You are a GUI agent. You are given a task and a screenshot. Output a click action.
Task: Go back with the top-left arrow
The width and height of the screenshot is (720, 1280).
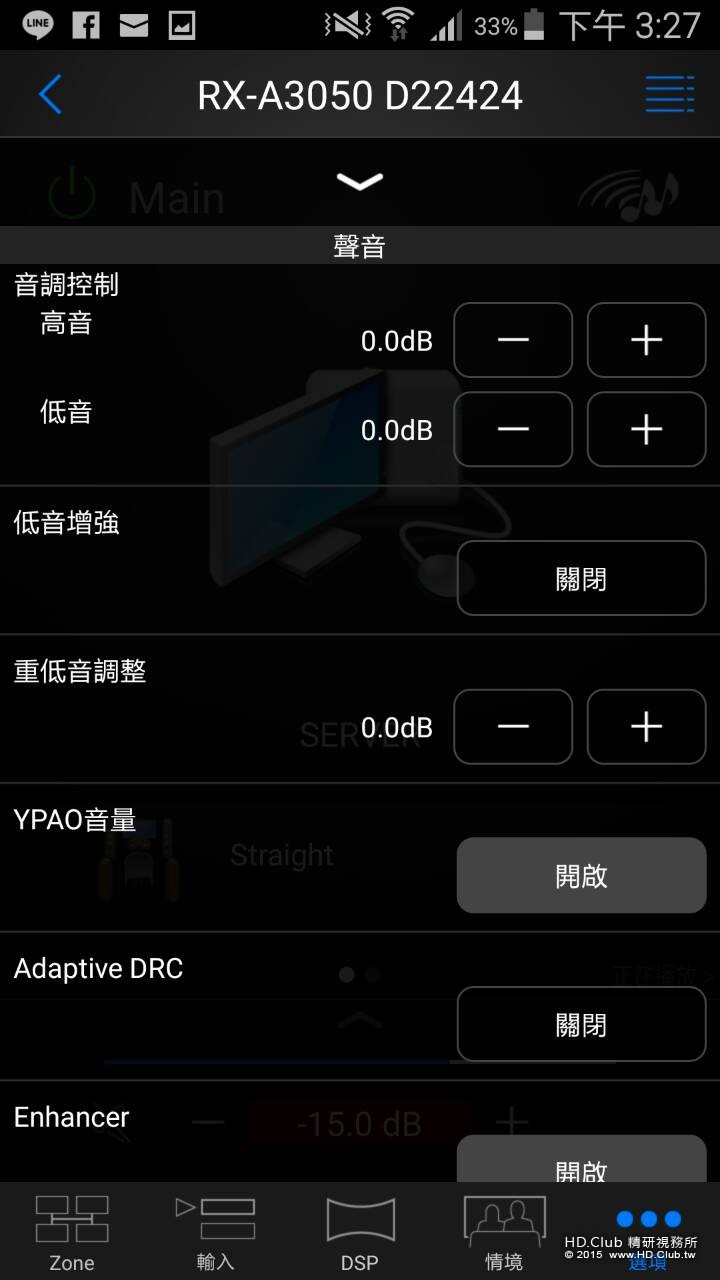coord(50,95)
